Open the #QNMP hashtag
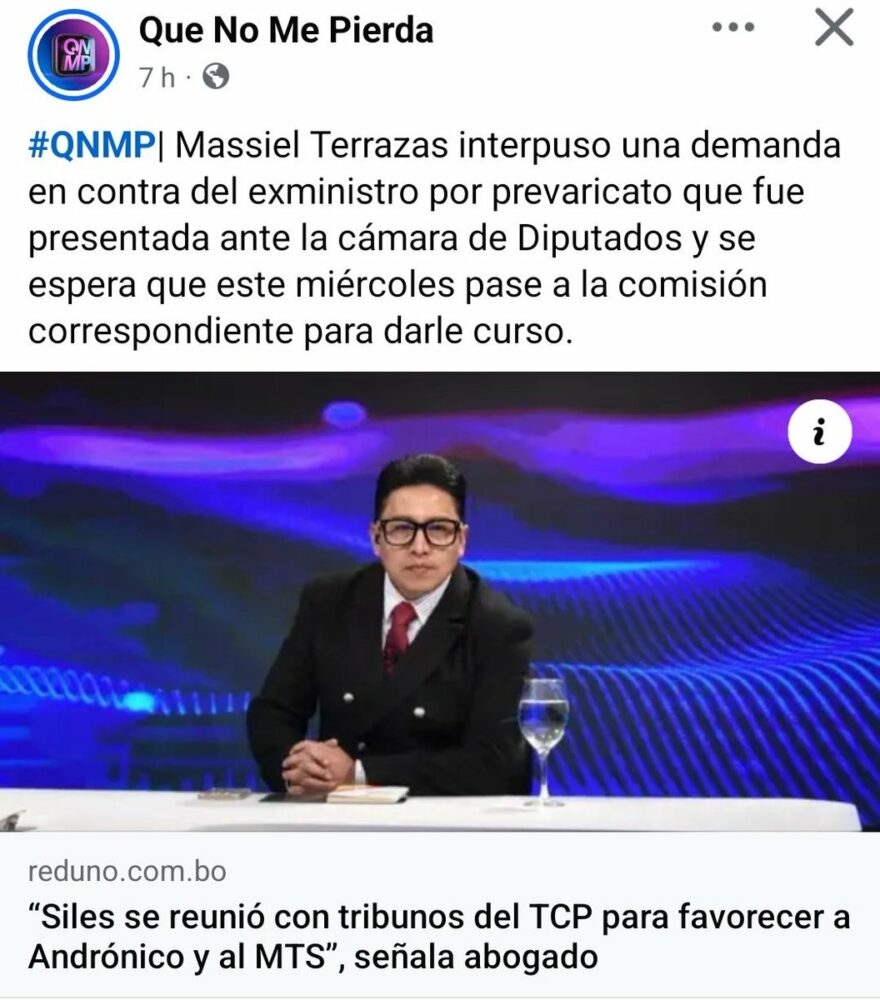The height and width of the screenshot is (1000, 880). point(92,147)
